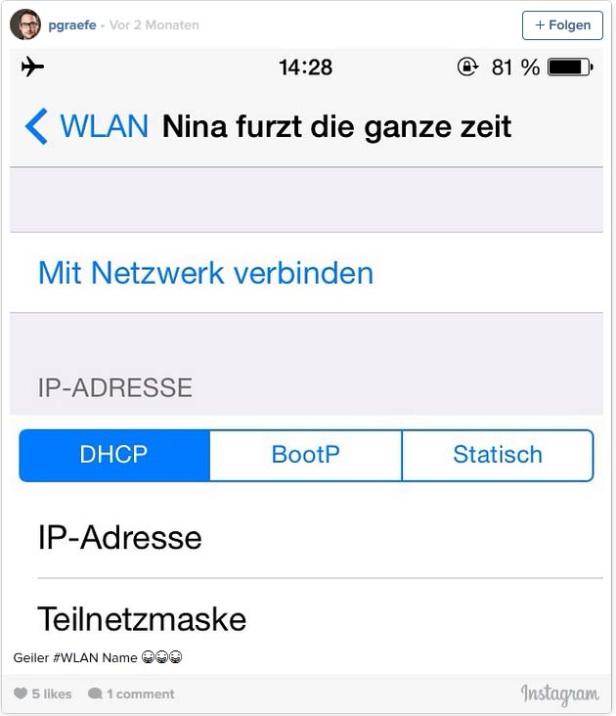Like the post via 5 likes heart
Image resolution: width=616 pixels, height=716 pixels.
pyautogui.click(x=20, y=694)
